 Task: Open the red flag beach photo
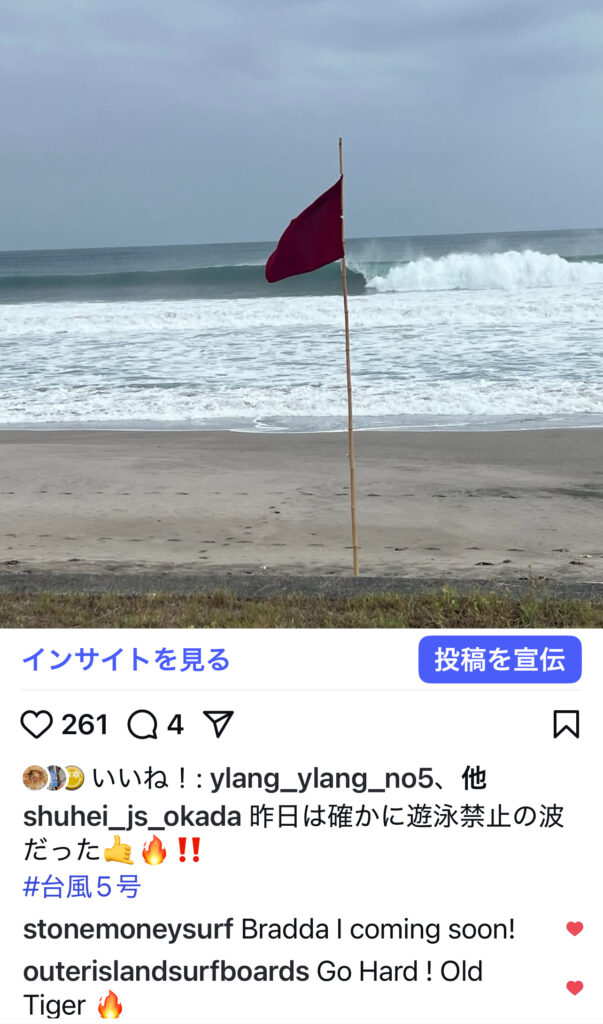301,314
